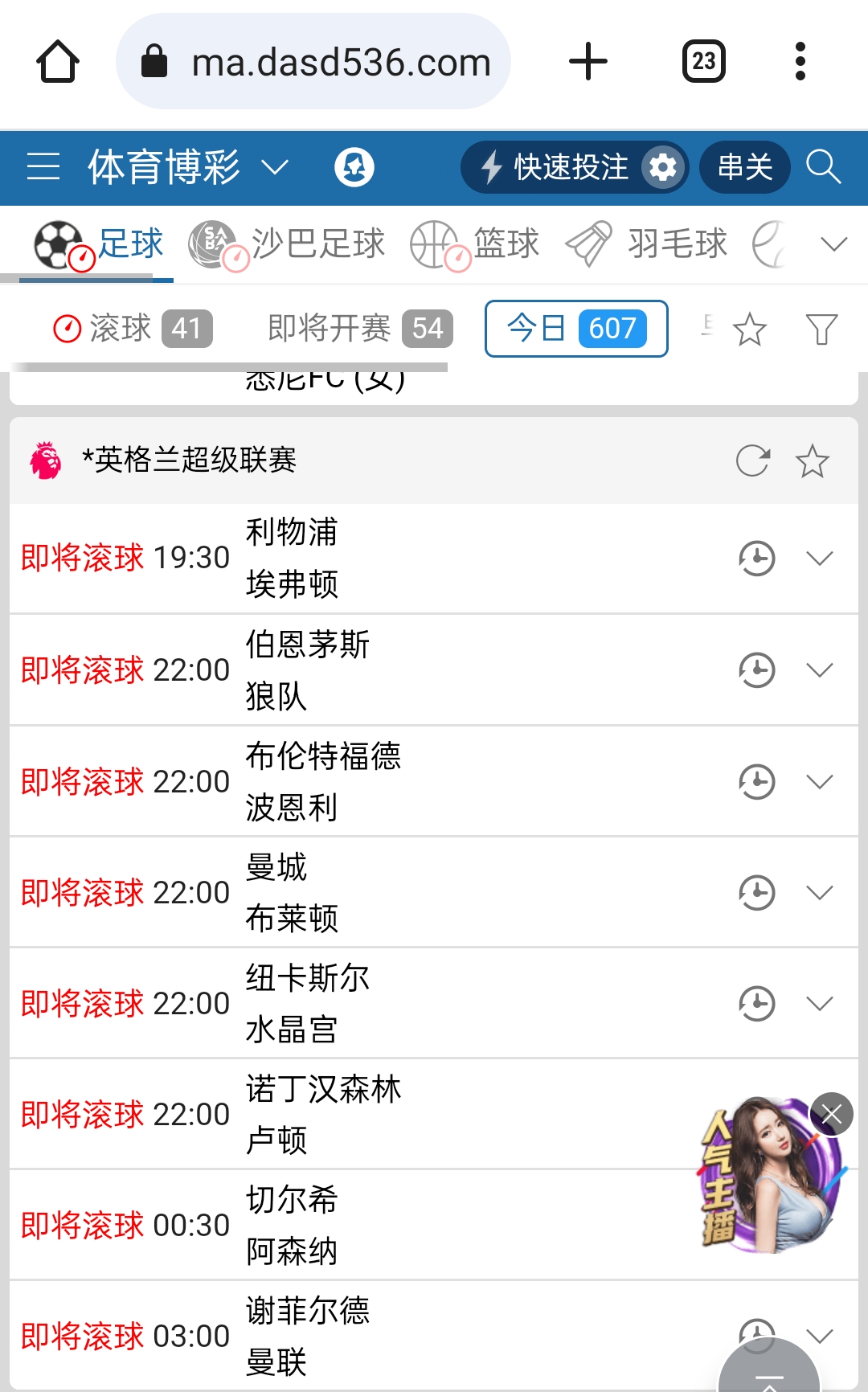The height and width of the screenshot is (1392, 868).
Task: Expand the sports list chevron
Action: click(x=834, y=244)
